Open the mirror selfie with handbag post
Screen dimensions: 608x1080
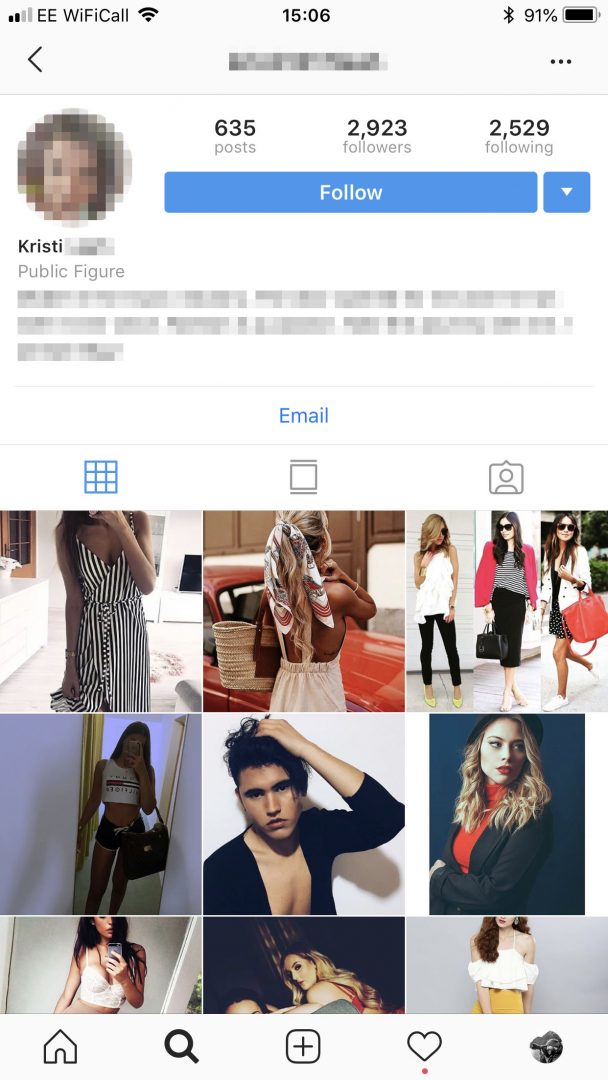[x=100, y=813]
